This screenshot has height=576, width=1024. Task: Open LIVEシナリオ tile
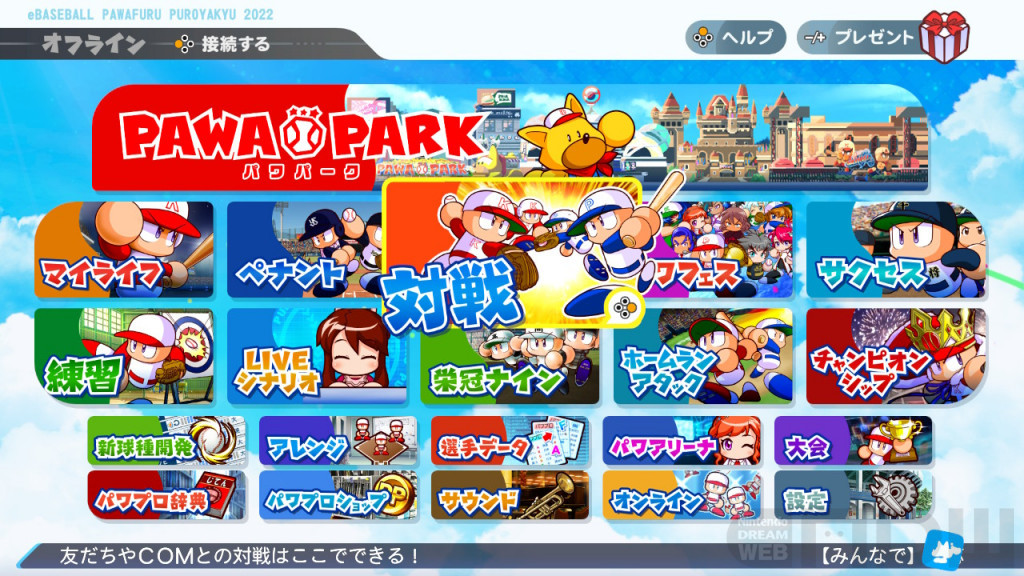(x=316, y=356)
